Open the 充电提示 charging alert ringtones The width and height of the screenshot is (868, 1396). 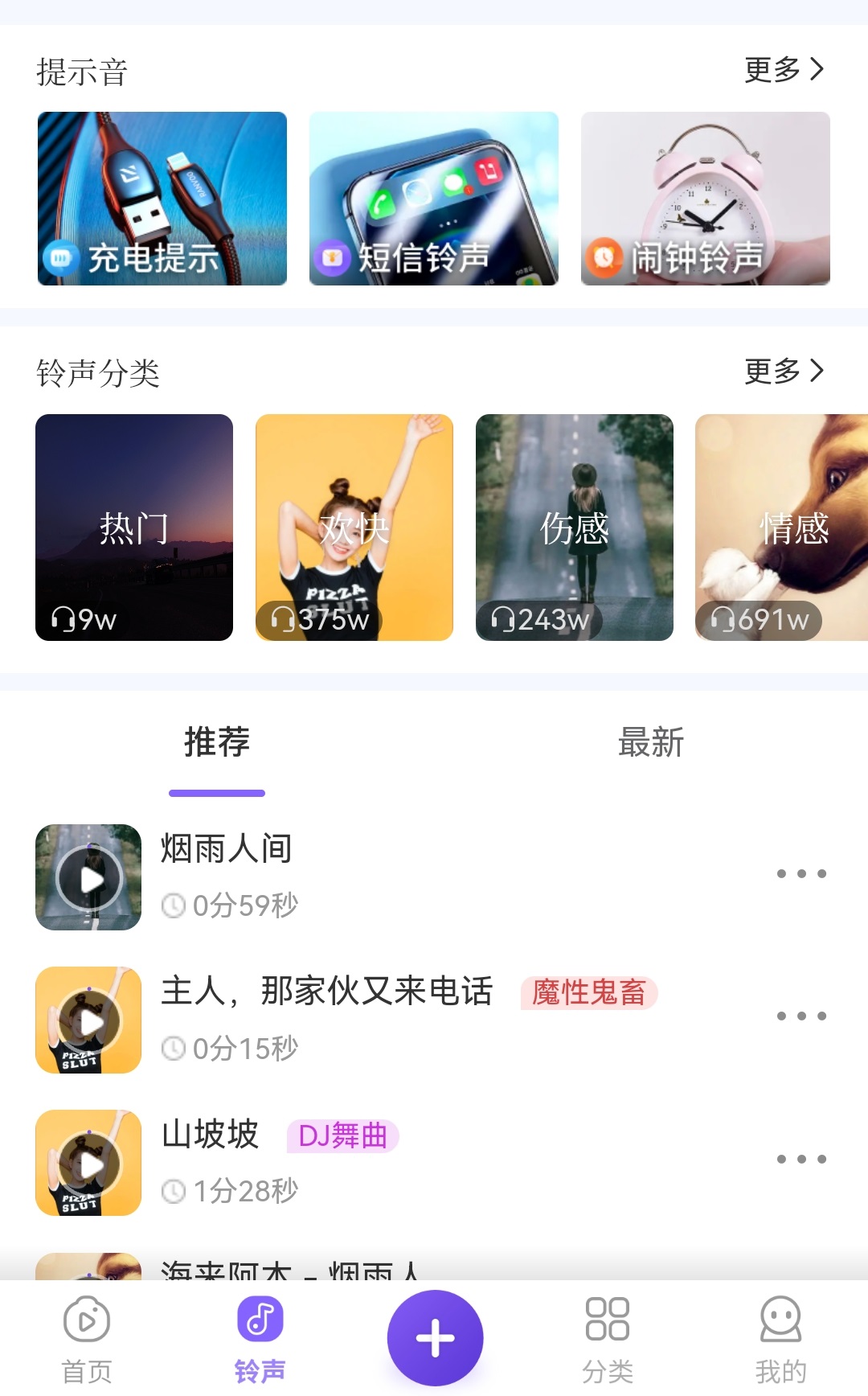pyautogui.click(x=161, y=199)
